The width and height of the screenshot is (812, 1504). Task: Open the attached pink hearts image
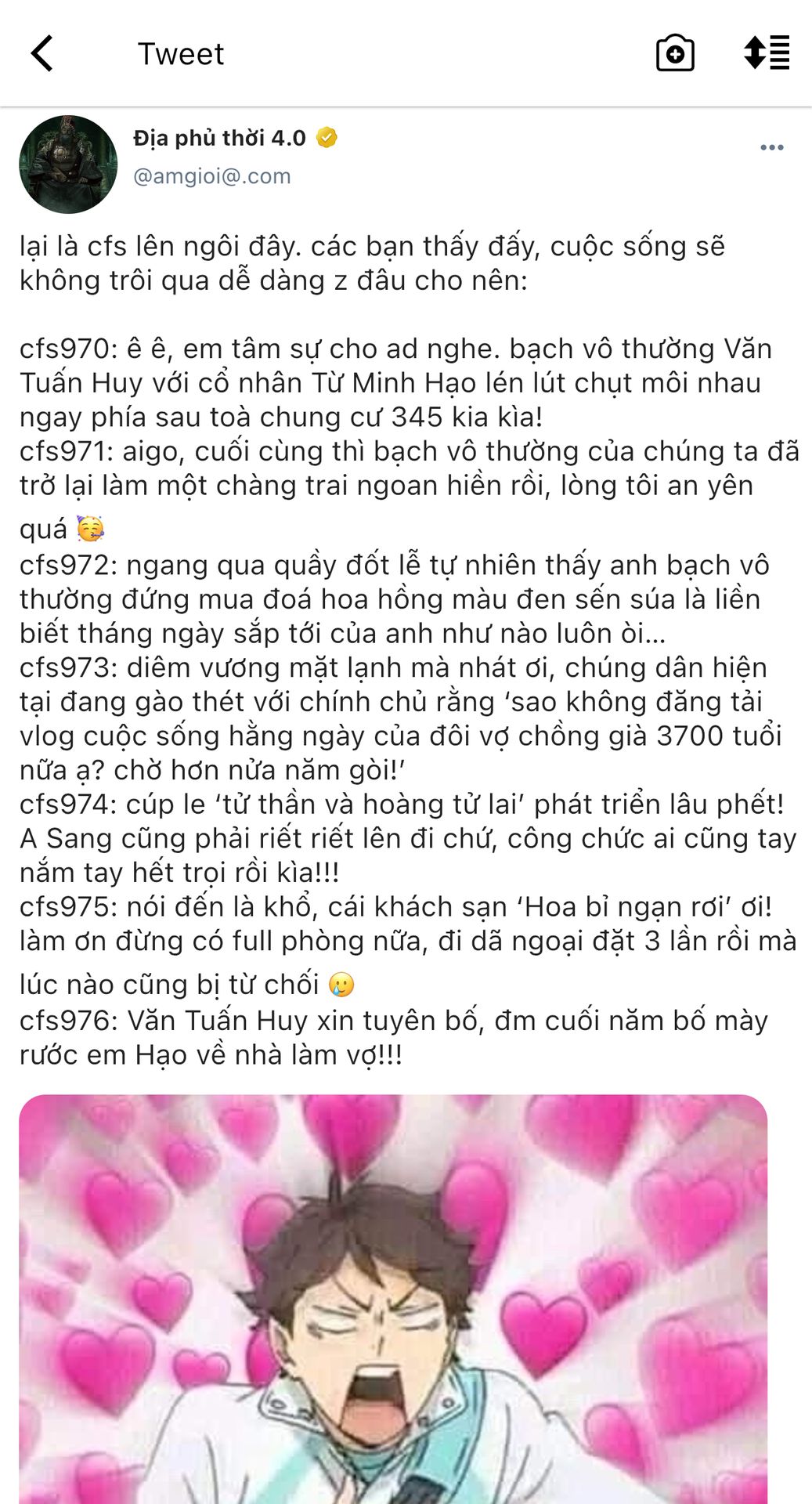point(393,1299)
